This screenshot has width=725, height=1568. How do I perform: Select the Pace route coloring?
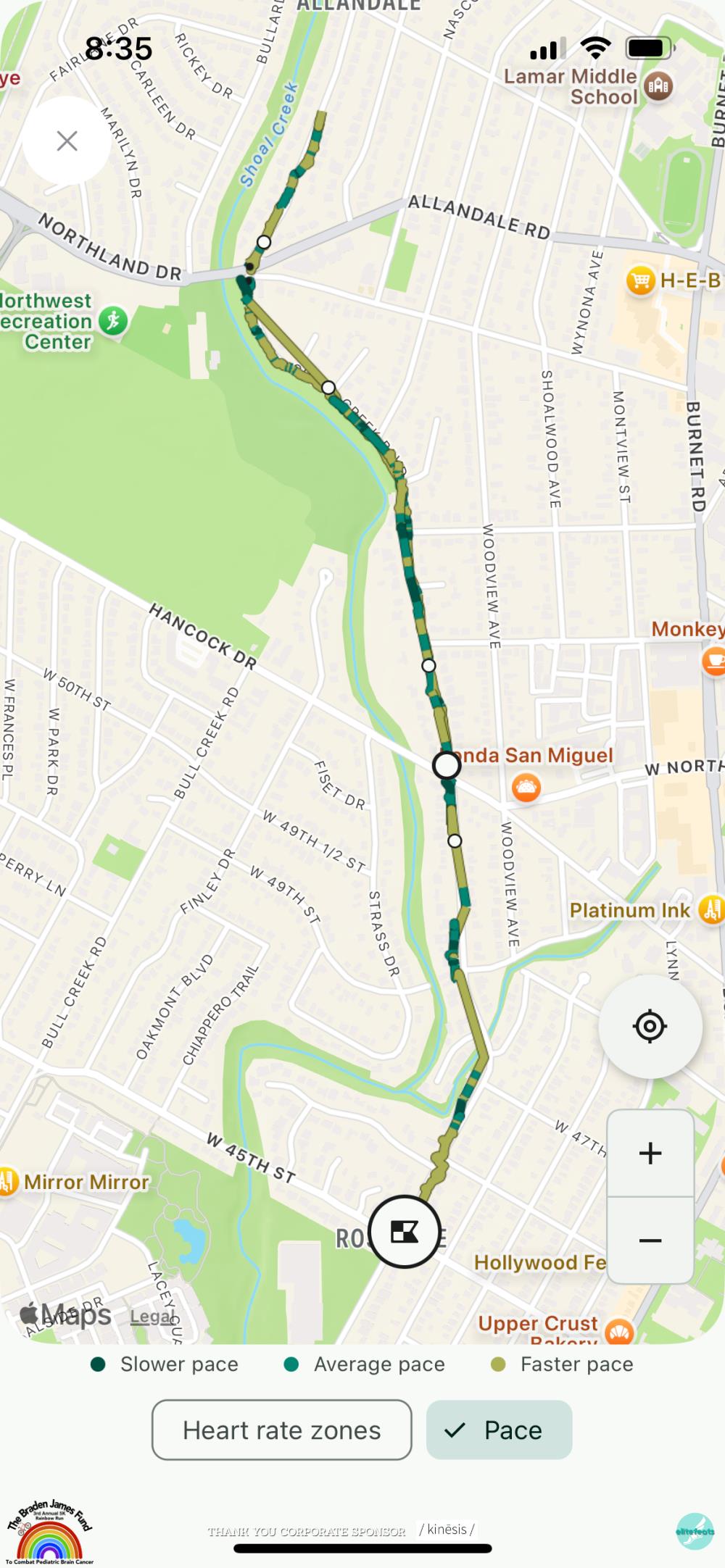pyautogui.click(x=499, y=1430)
